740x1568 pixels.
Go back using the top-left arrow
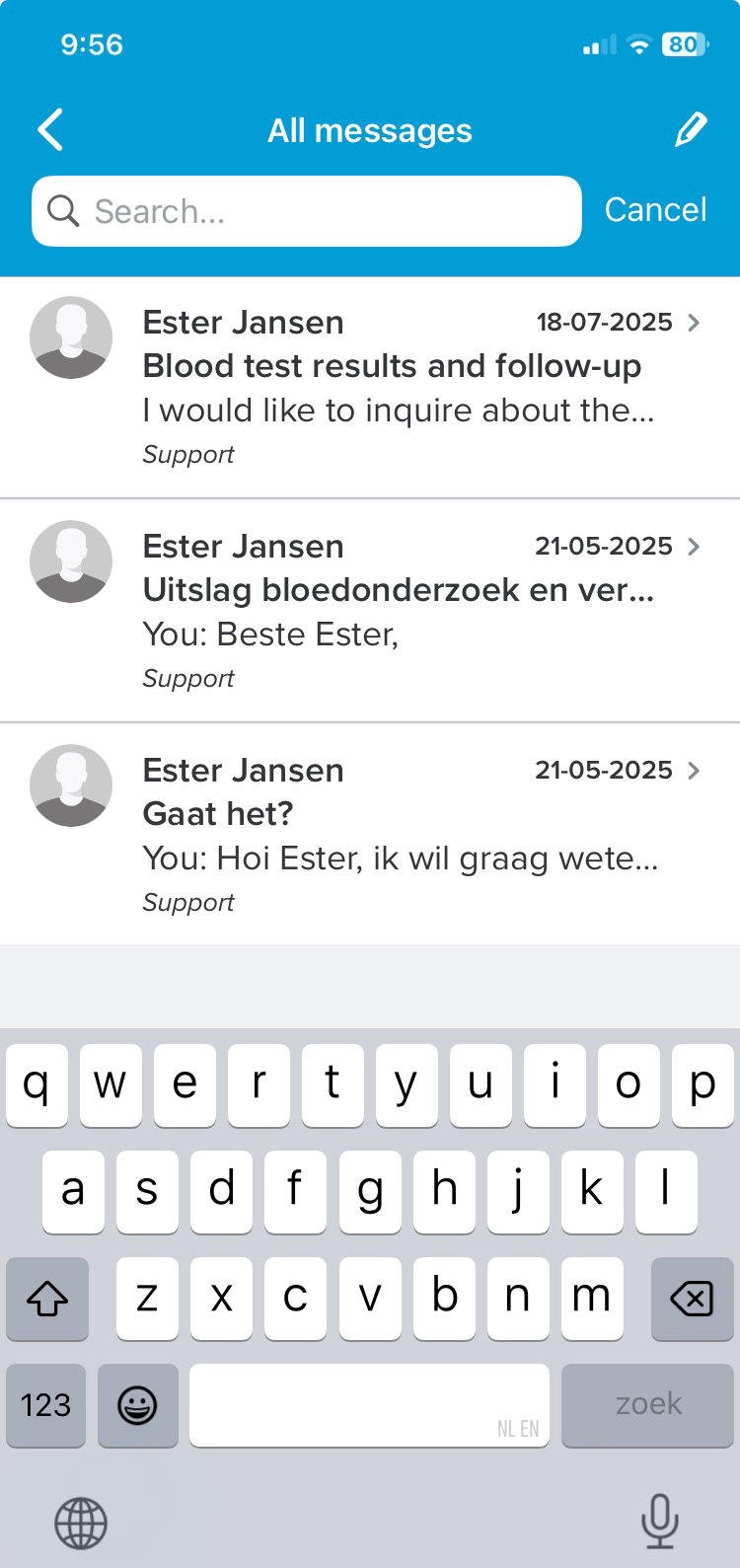[50, 130]
